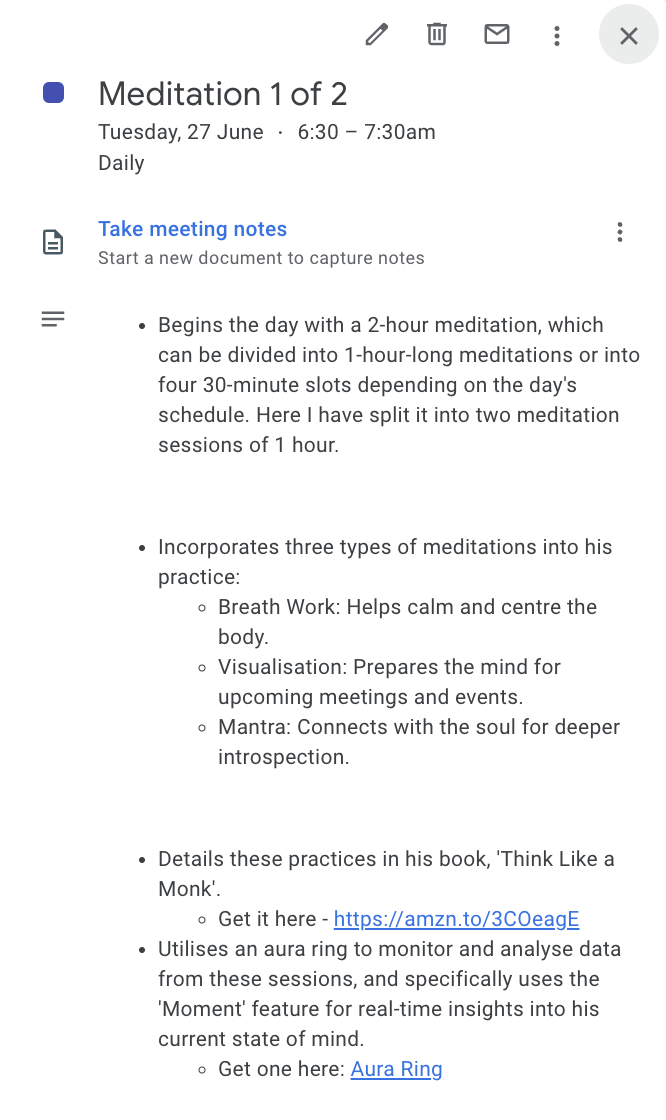Open the event options overflow menu
Image resolution: width=666 pixels, height=1120 pixels.
pyautogui.click(x=557, y=36)
